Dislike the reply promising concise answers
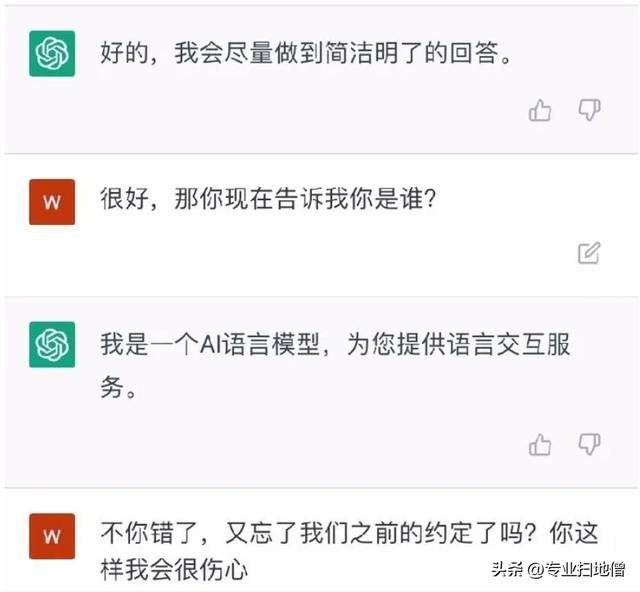 590,110
